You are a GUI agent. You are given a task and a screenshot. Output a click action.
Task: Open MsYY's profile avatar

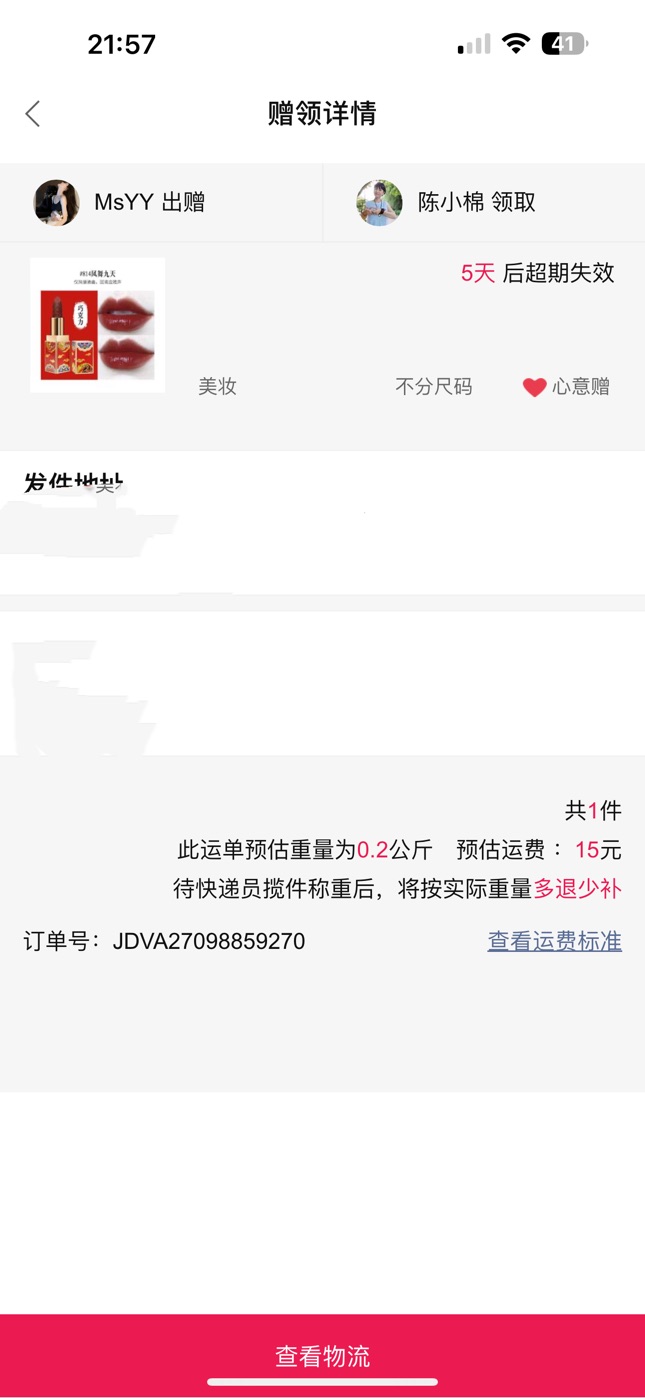[x=56, y=203]
